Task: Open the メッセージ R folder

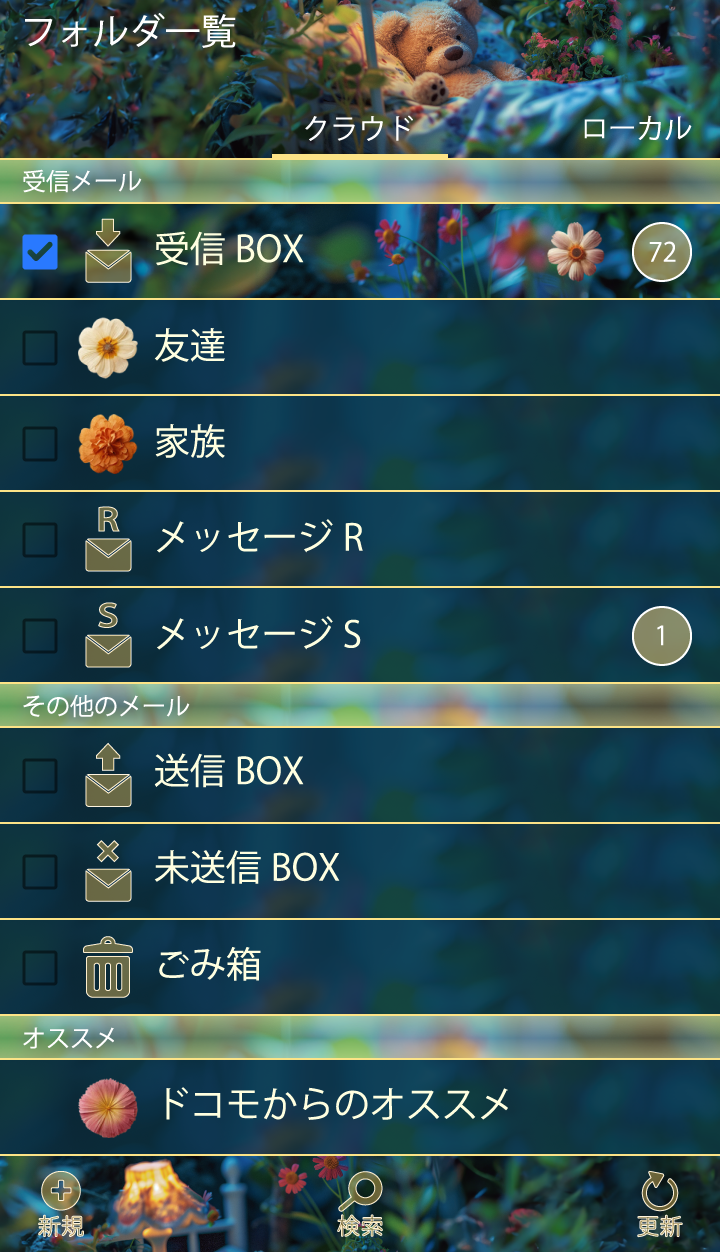Action: click(x=260, y=538)
